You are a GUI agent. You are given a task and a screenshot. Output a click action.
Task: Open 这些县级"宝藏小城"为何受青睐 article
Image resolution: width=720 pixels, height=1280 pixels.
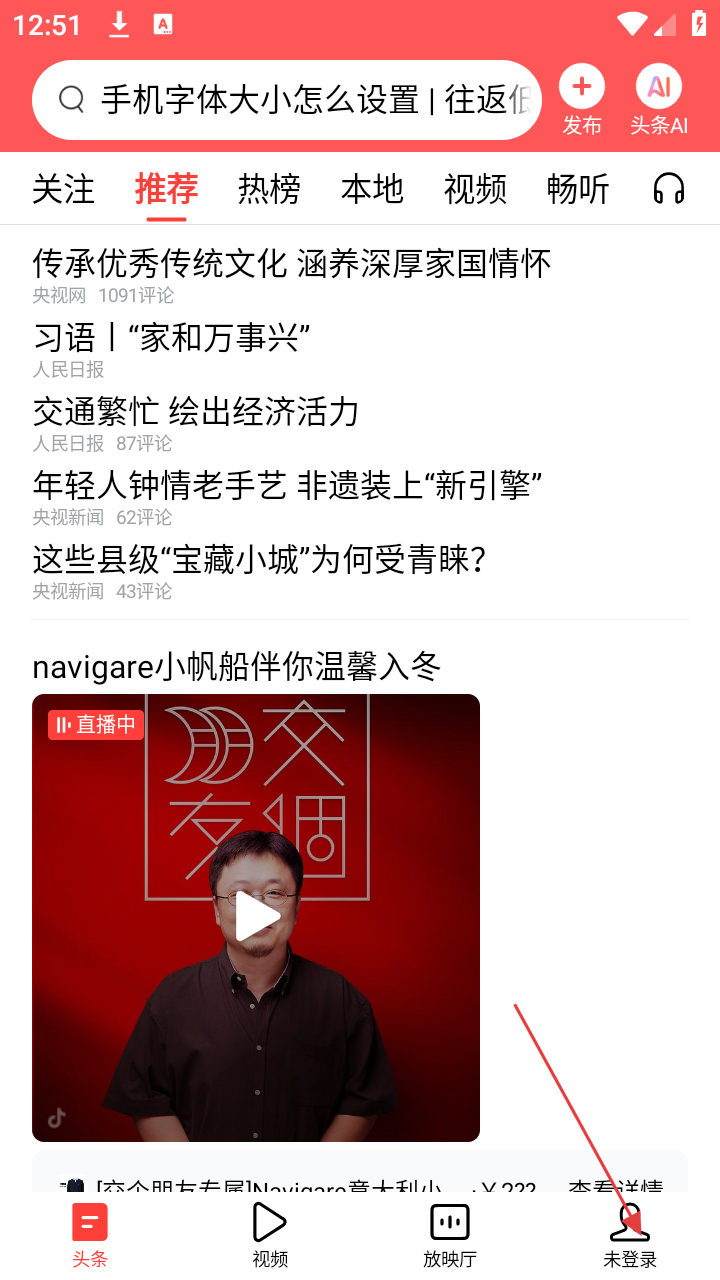click(259, 560)
